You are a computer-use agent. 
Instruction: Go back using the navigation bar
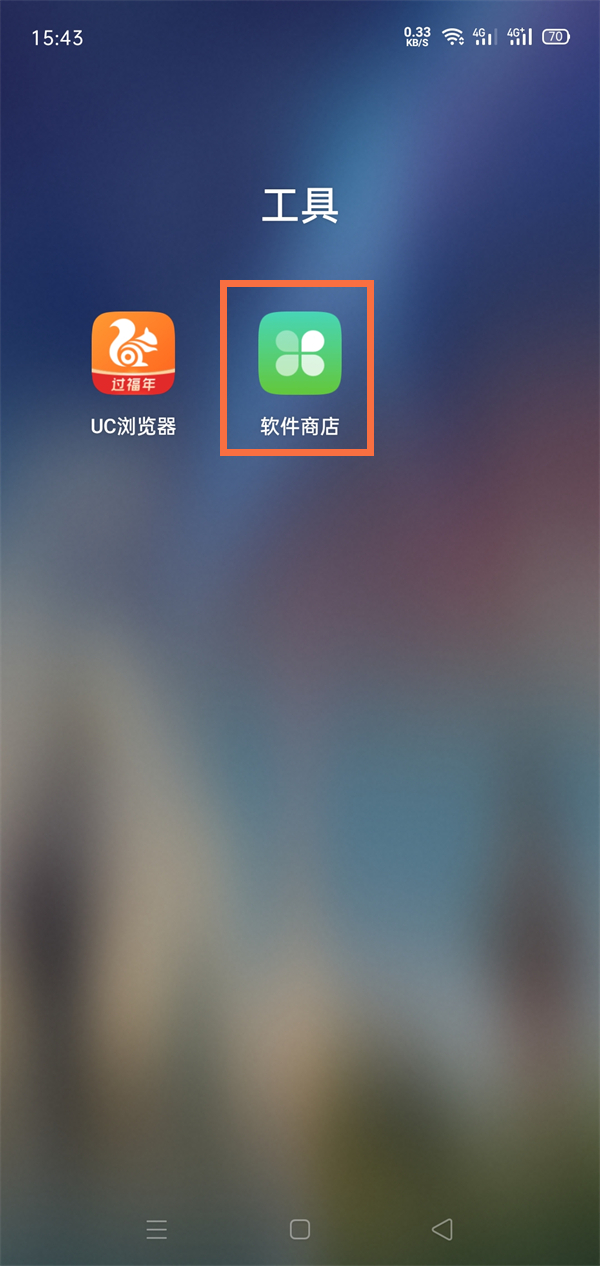442,1229
